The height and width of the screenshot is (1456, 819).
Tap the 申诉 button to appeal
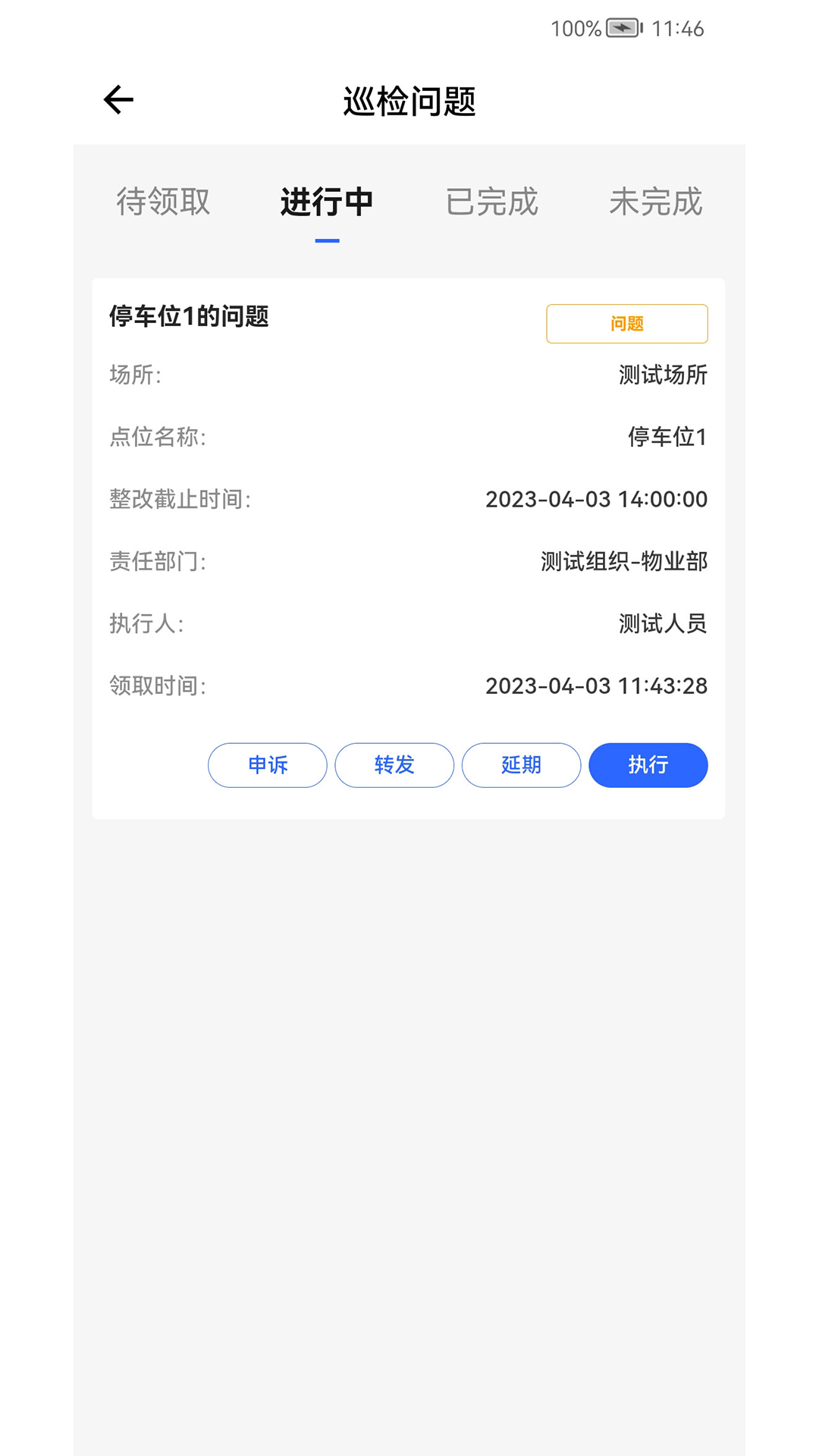267,765
